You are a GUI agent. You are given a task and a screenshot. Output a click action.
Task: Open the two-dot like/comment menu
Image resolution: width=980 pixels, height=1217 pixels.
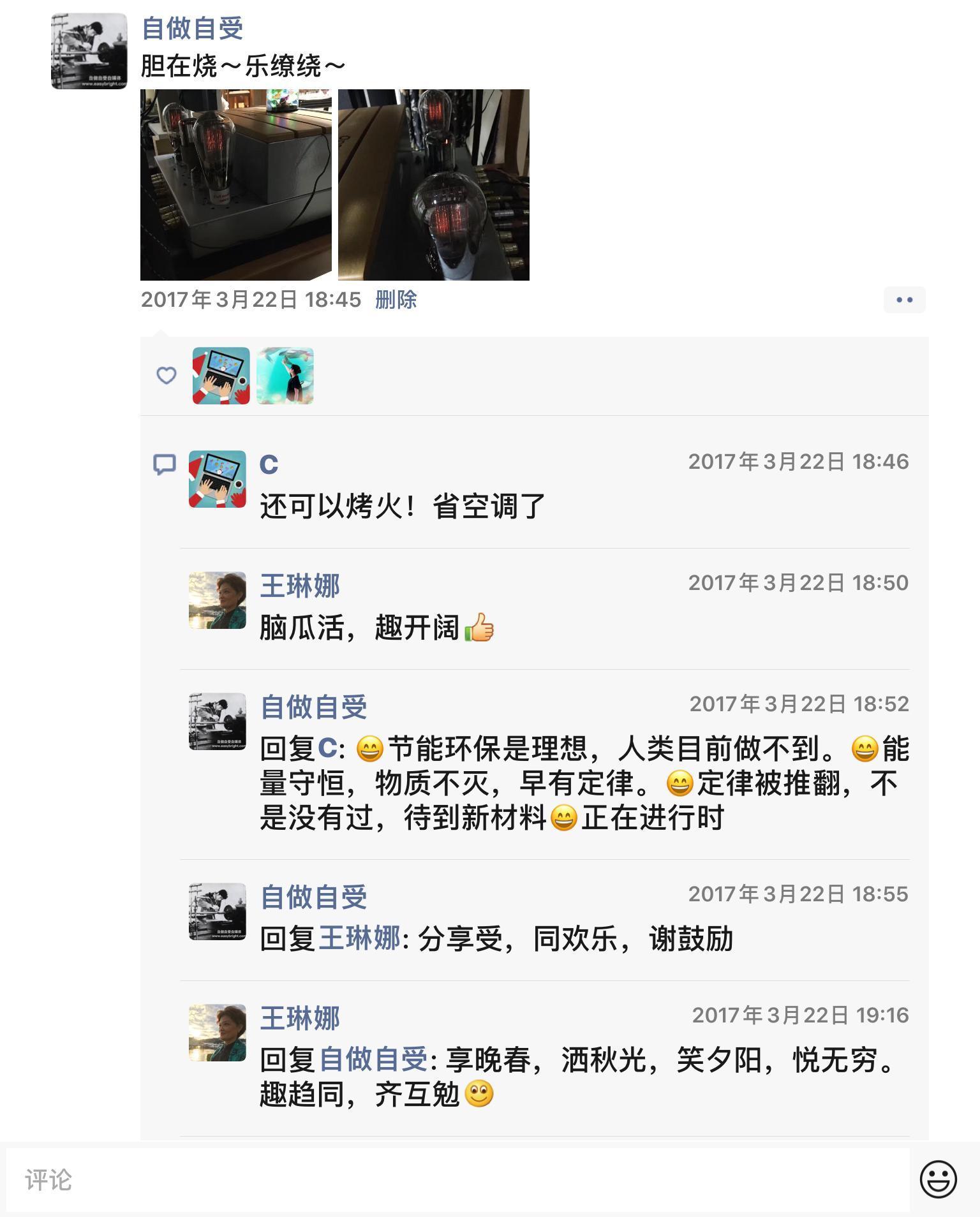(904, 300)
